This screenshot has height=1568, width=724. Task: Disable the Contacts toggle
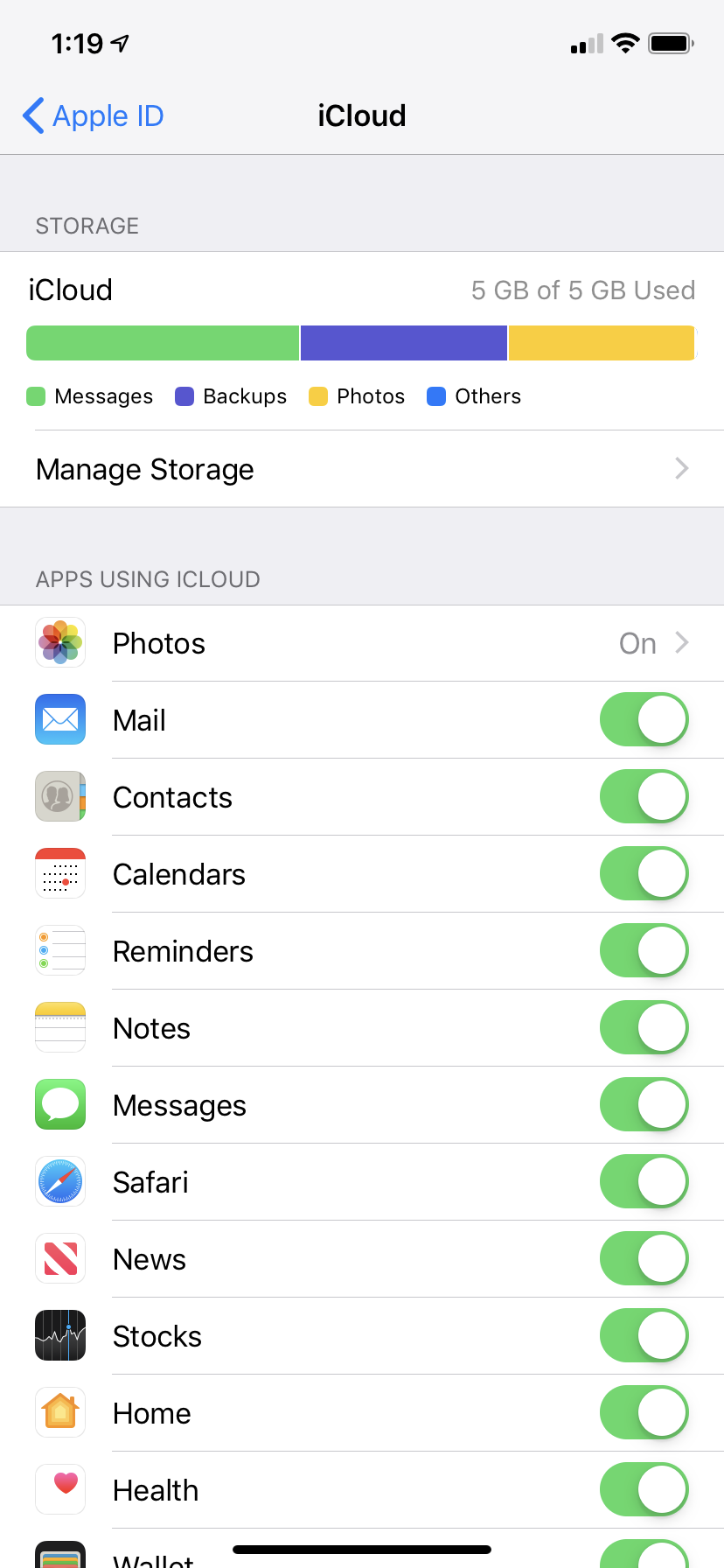(x=644, y=797)
